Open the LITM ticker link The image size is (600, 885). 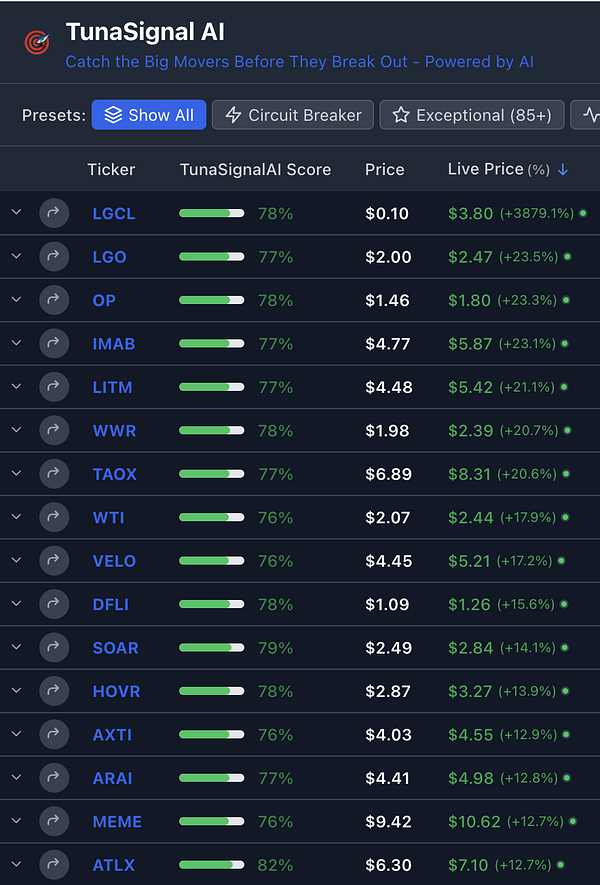112,387
